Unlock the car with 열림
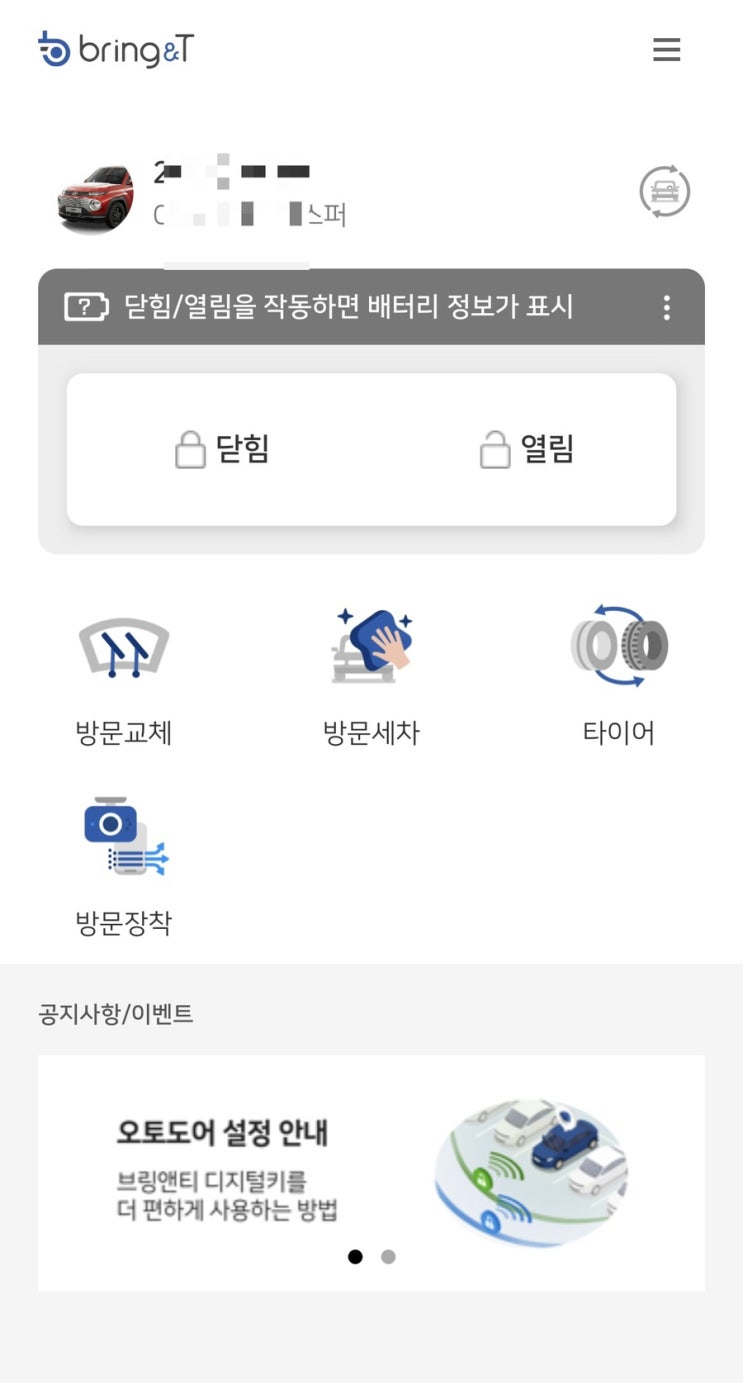743x1384 pixels. (x=527, y=449)
